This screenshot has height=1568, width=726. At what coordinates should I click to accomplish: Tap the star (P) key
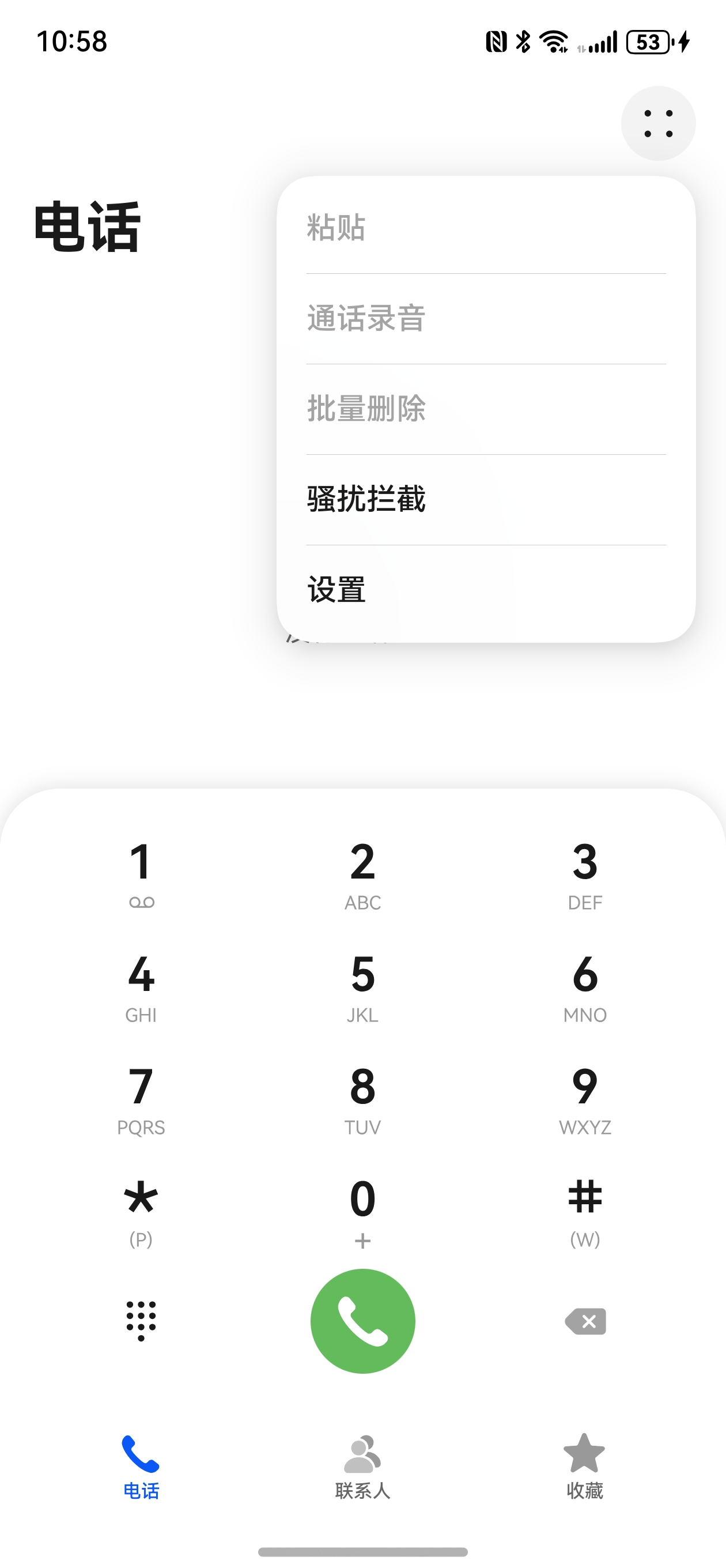(x=141, y=1208)
